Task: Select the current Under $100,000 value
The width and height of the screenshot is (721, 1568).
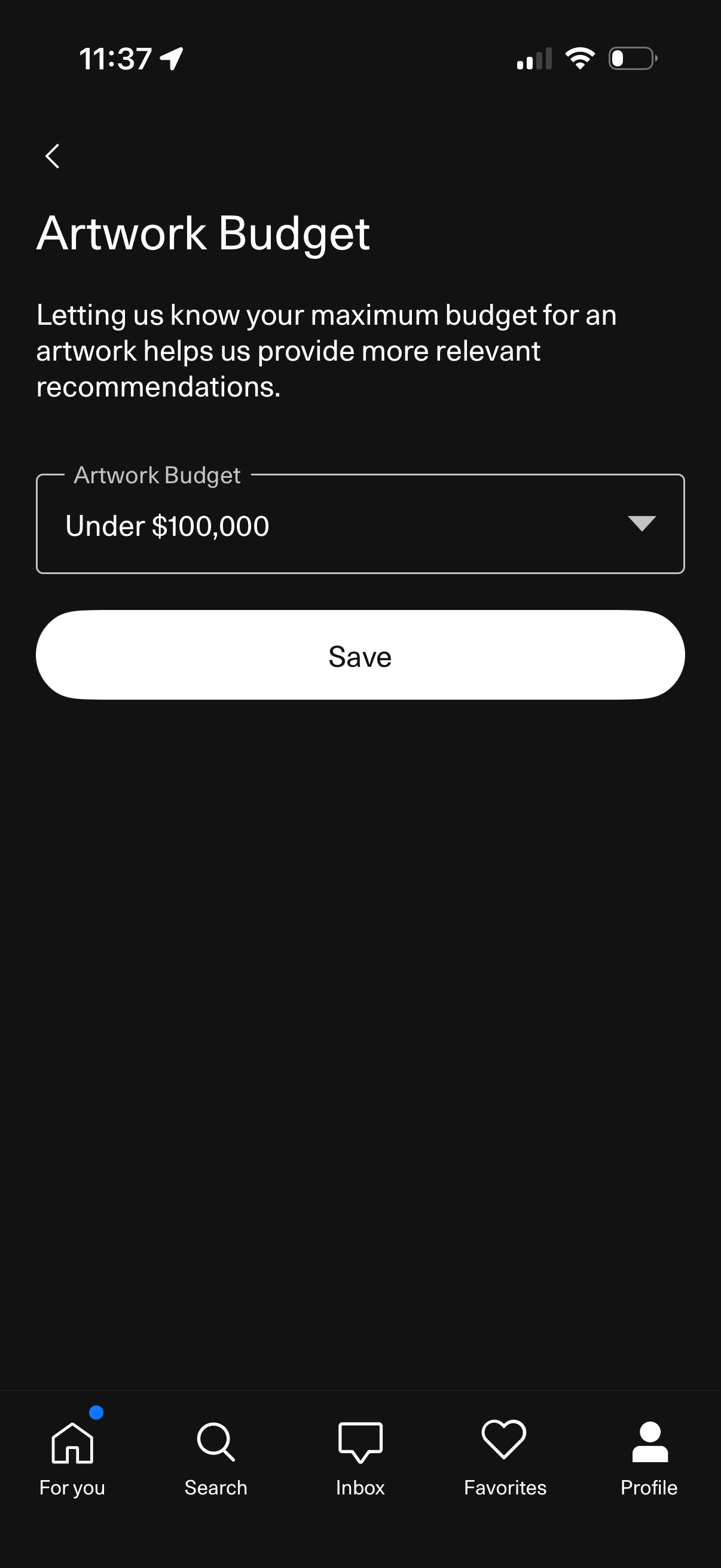Action: pyautogui.click(x=167, y=524)
